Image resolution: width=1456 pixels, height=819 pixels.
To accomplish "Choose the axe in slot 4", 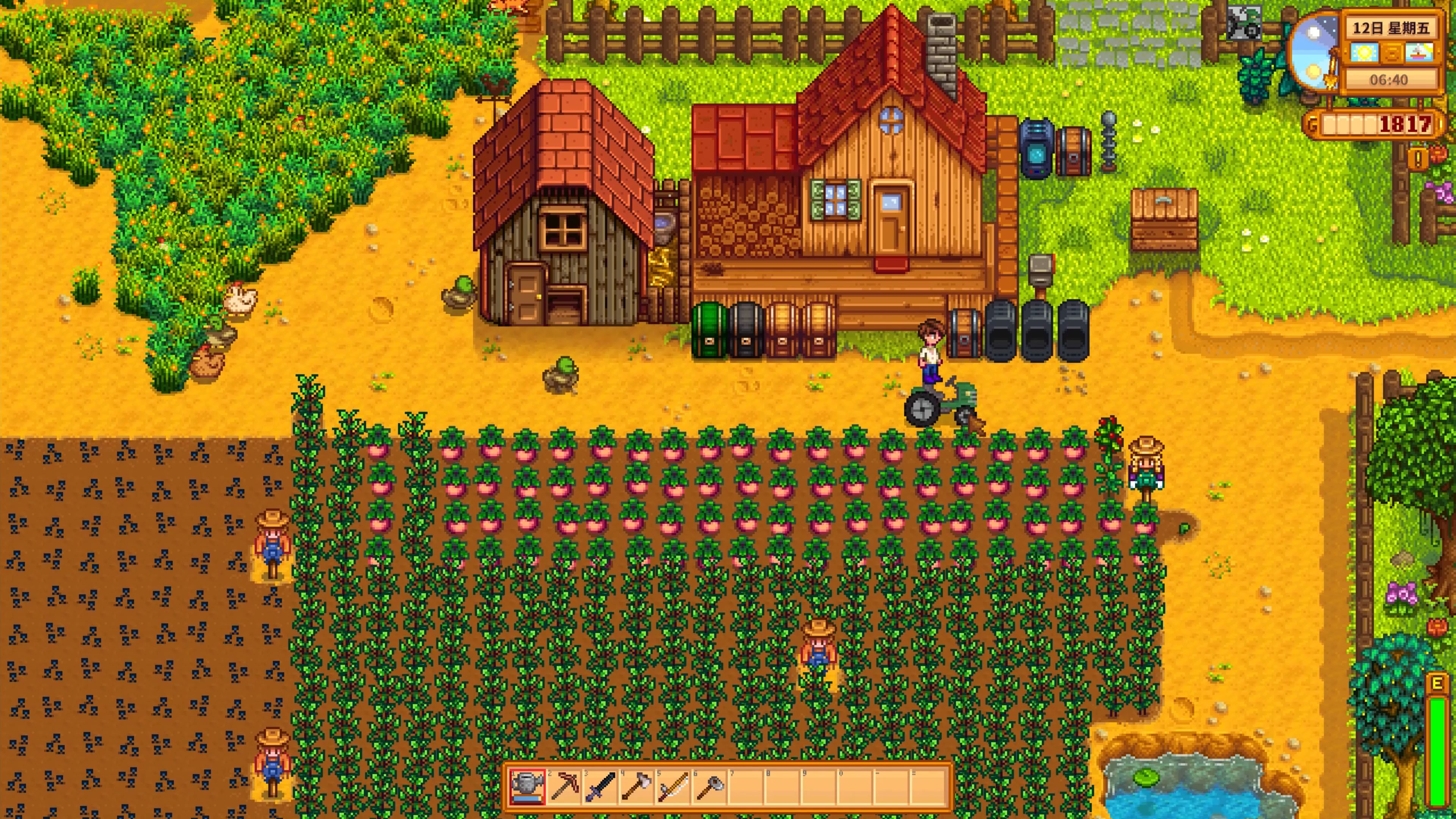I will (x=637, y=786).
